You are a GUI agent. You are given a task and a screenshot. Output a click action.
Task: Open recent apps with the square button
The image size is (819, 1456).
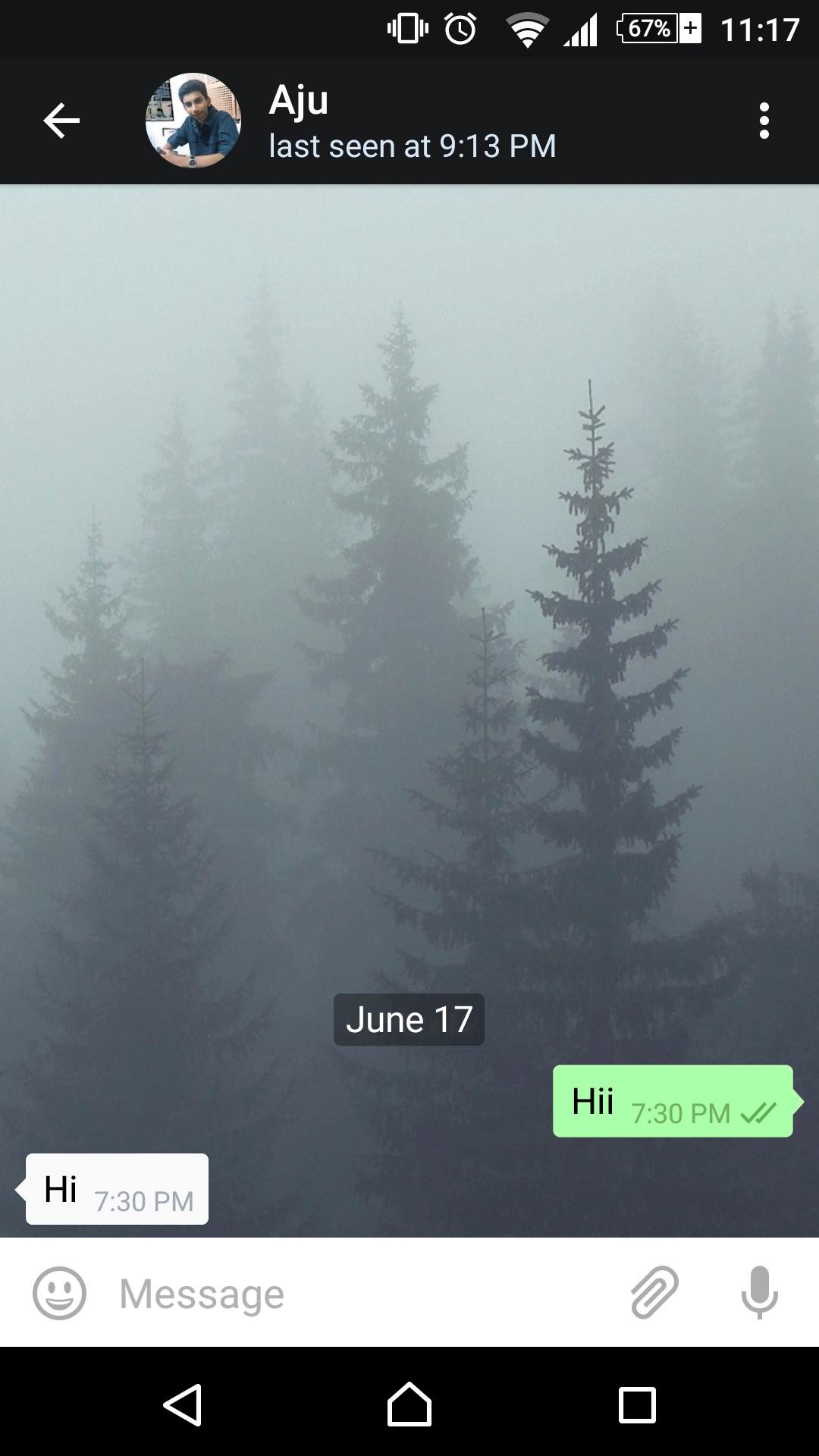coord(637,1407)
